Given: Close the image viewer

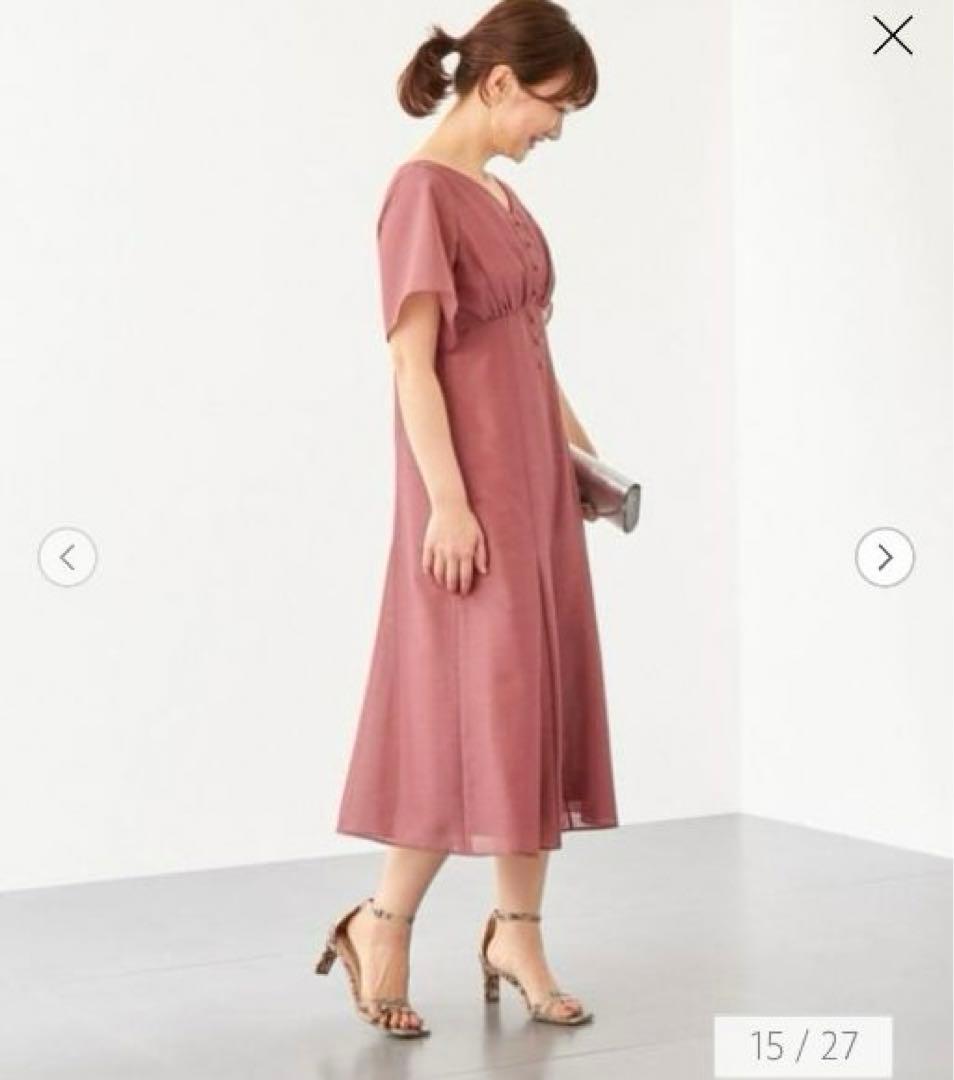Looking at the screenshot, I should pyautogui.click(x=892, y=36).
